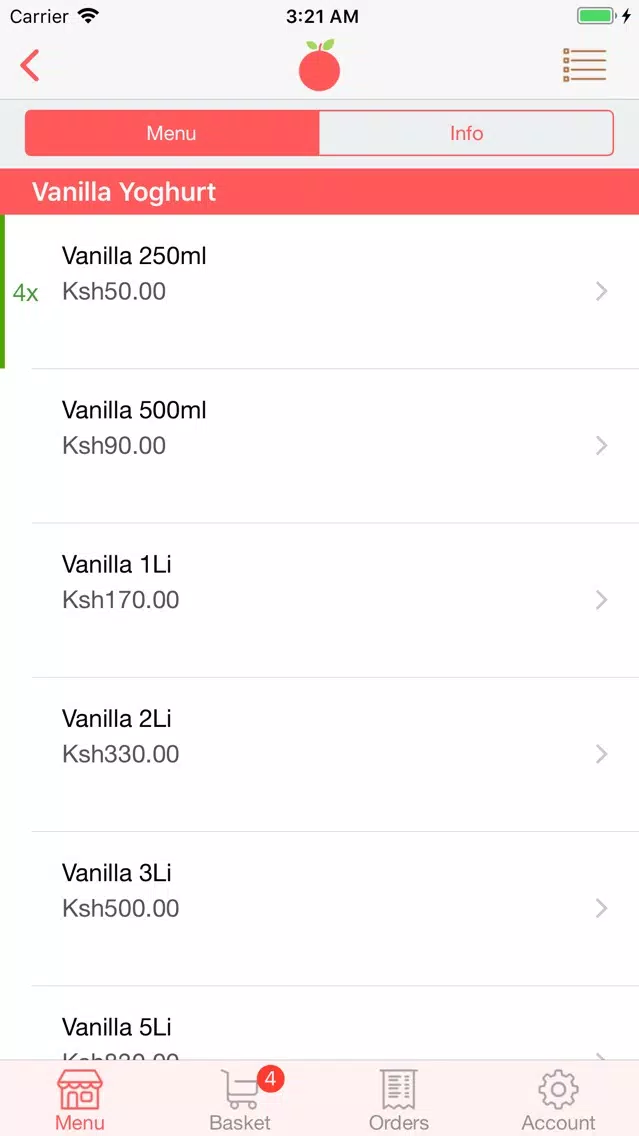This screenshot has height=1136, width=639.
Task: Switch to the Orders tab
Action: [399, 1099]
